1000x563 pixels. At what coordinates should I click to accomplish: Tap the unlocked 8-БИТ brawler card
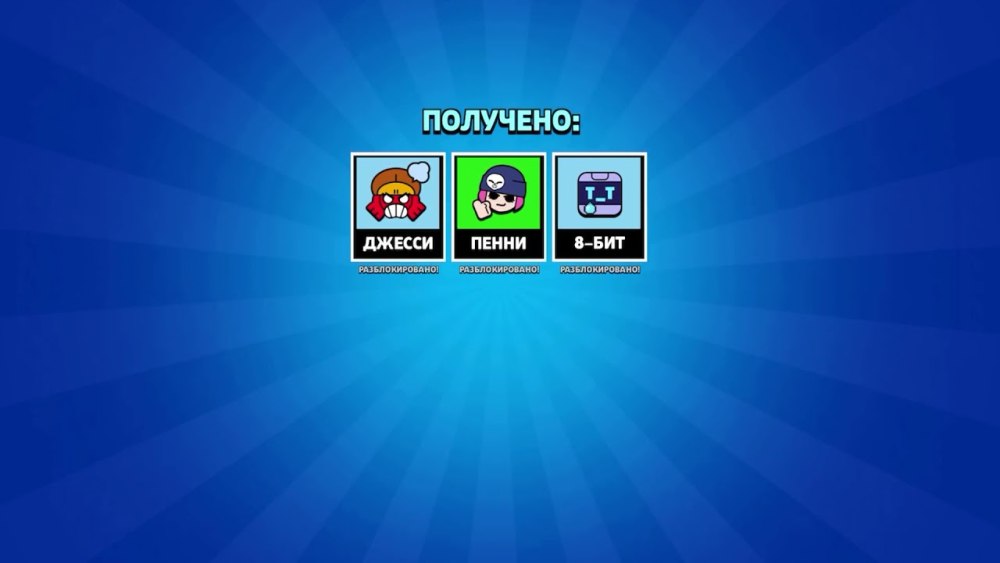click(600, 207)
